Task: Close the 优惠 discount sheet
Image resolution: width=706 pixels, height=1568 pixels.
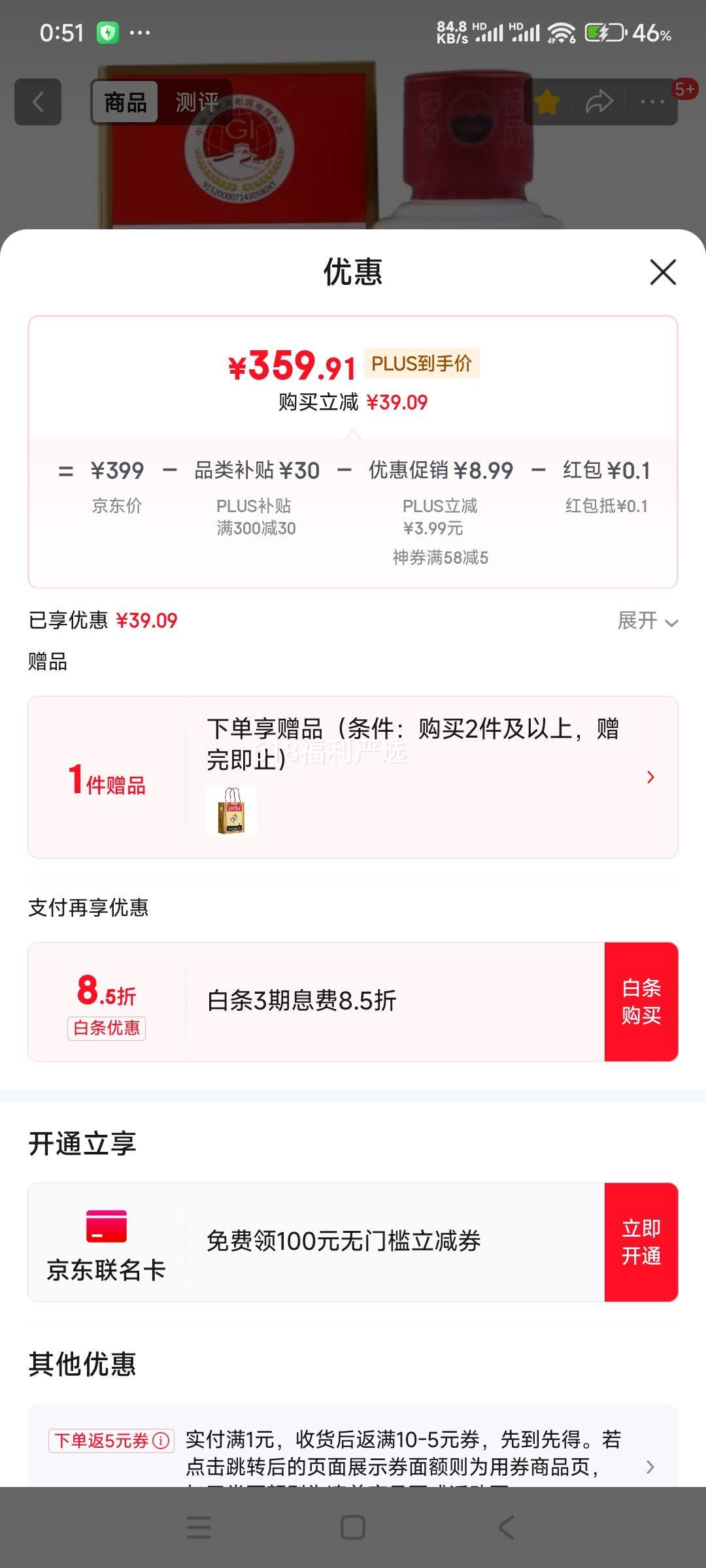Action: point(663,272)
